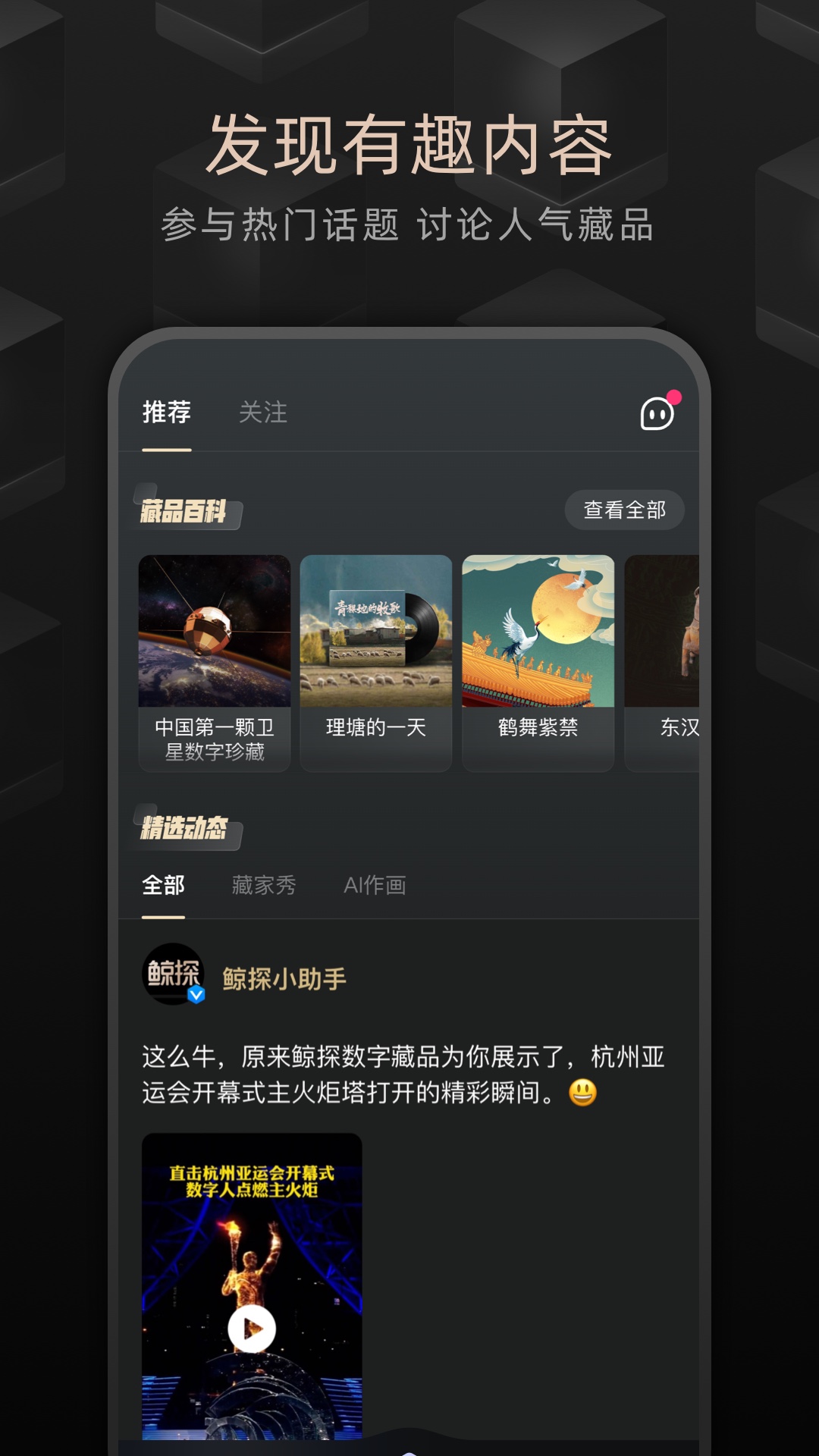This screenshot has width=819, height=1456.
Task: Open the 鲸探小助手 username link
Action: [284, 980]
